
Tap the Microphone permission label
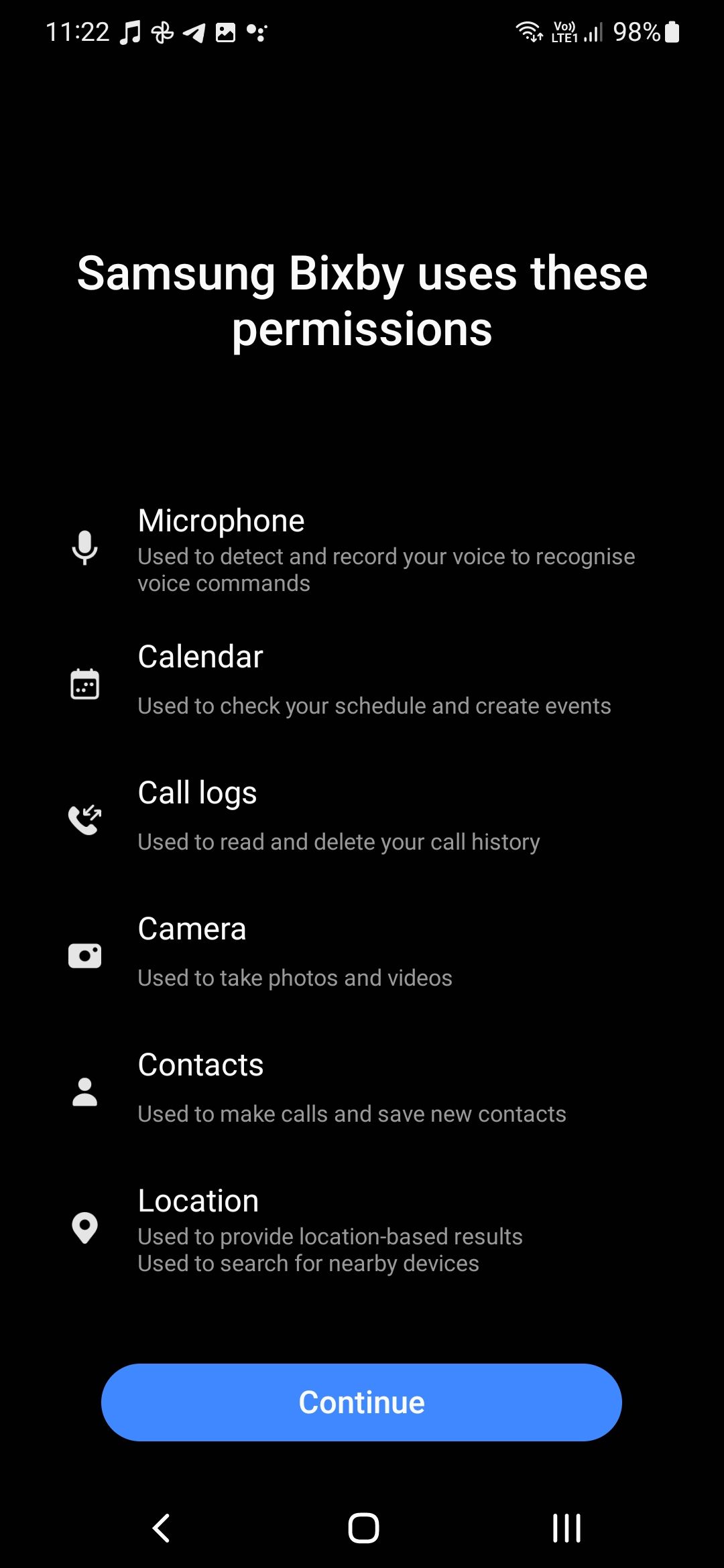[221, 520]
